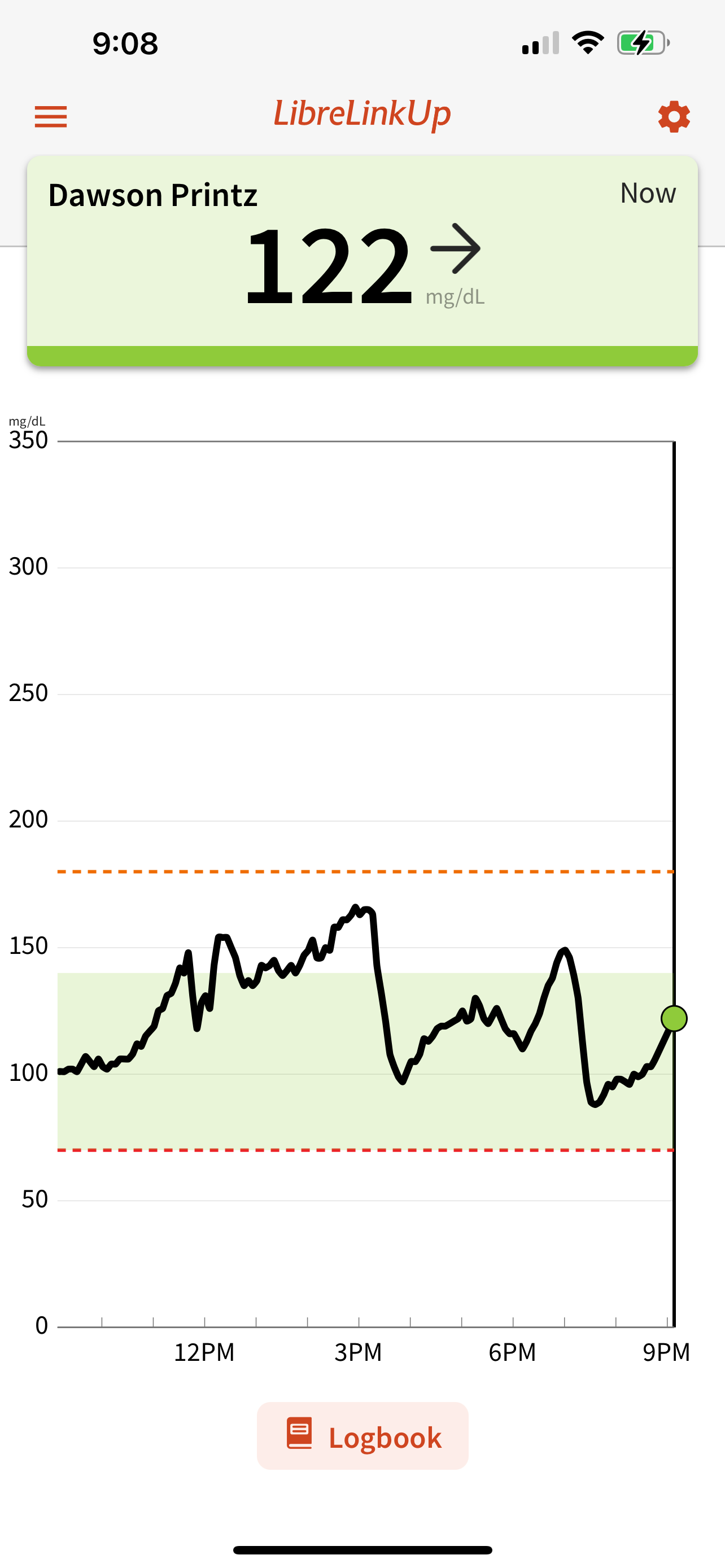Open the Logbook
The image size is (725, 1568).
point(363,1436)
